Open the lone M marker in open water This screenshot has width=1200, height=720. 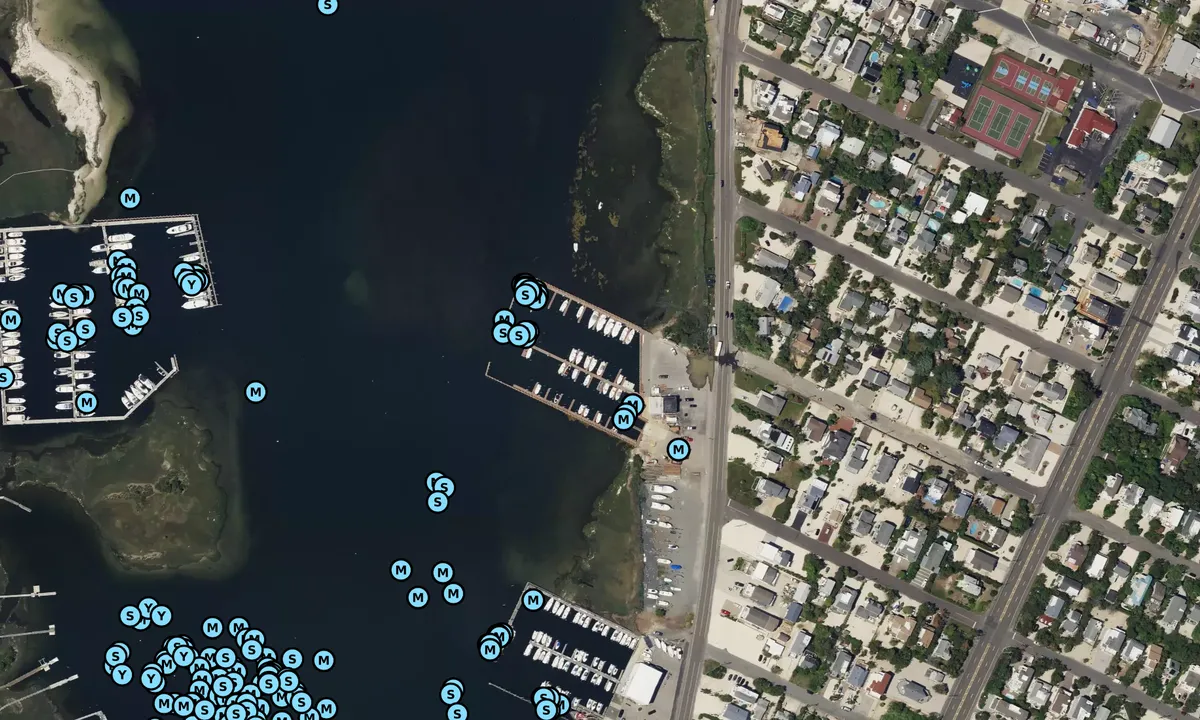256,392
